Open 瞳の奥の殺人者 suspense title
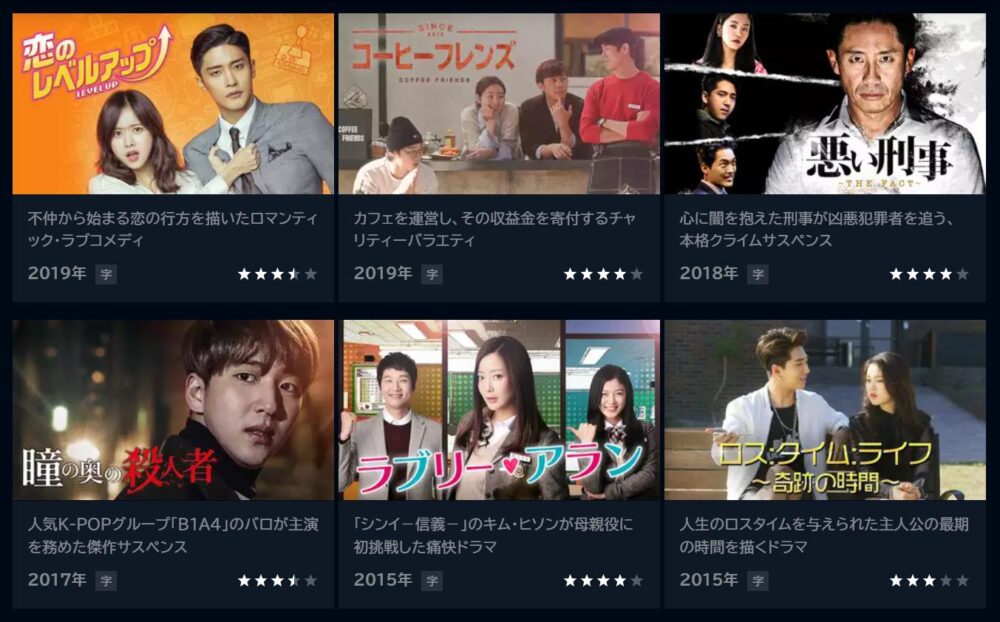The height and width of the screenshot is (622, 1000). click(173, 410)
